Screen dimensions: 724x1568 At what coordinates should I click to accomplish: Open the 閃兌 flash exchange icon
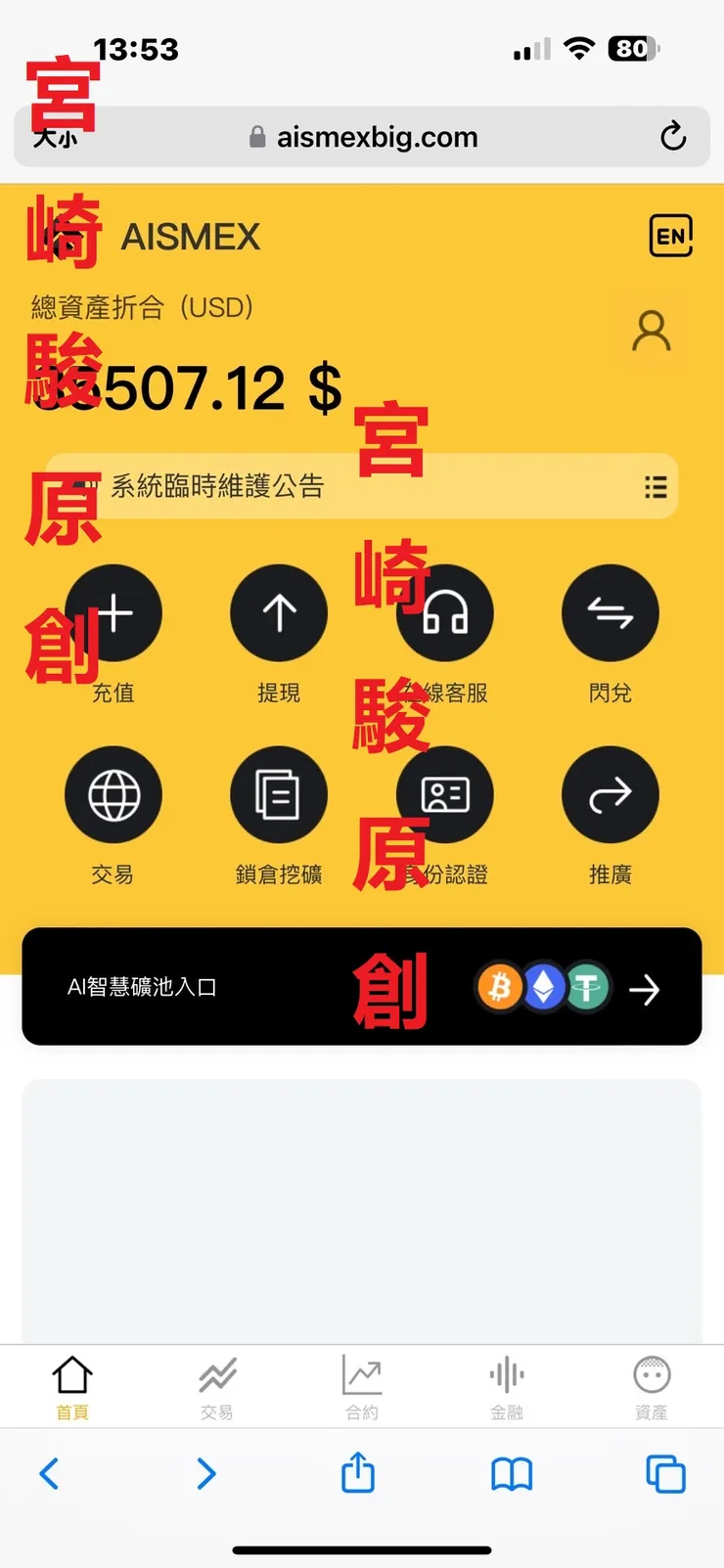[611, 612]
